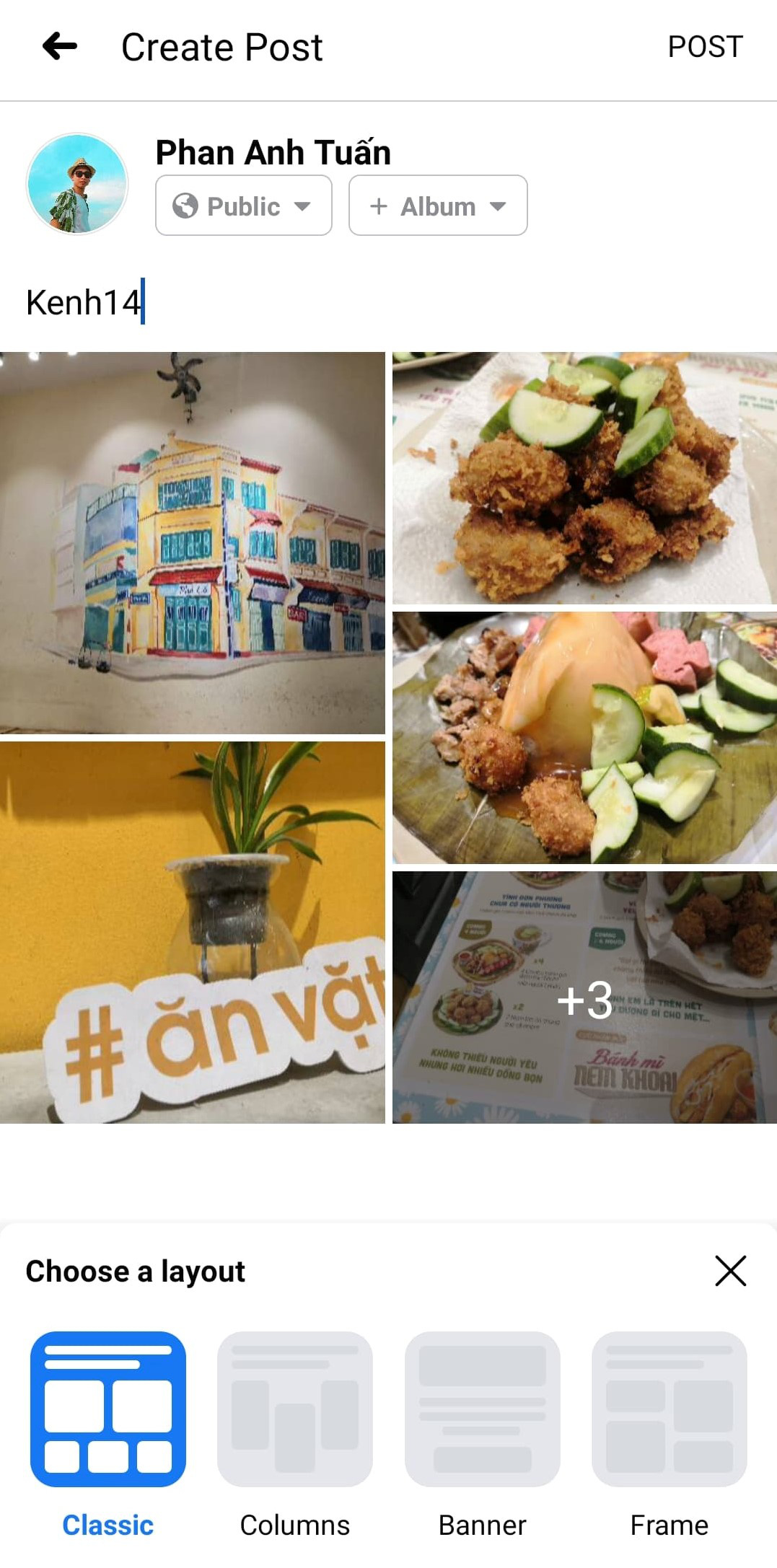This screenshot has width=777, height=1568.
Task: Go back from Create Post
Action: (60, 47)
